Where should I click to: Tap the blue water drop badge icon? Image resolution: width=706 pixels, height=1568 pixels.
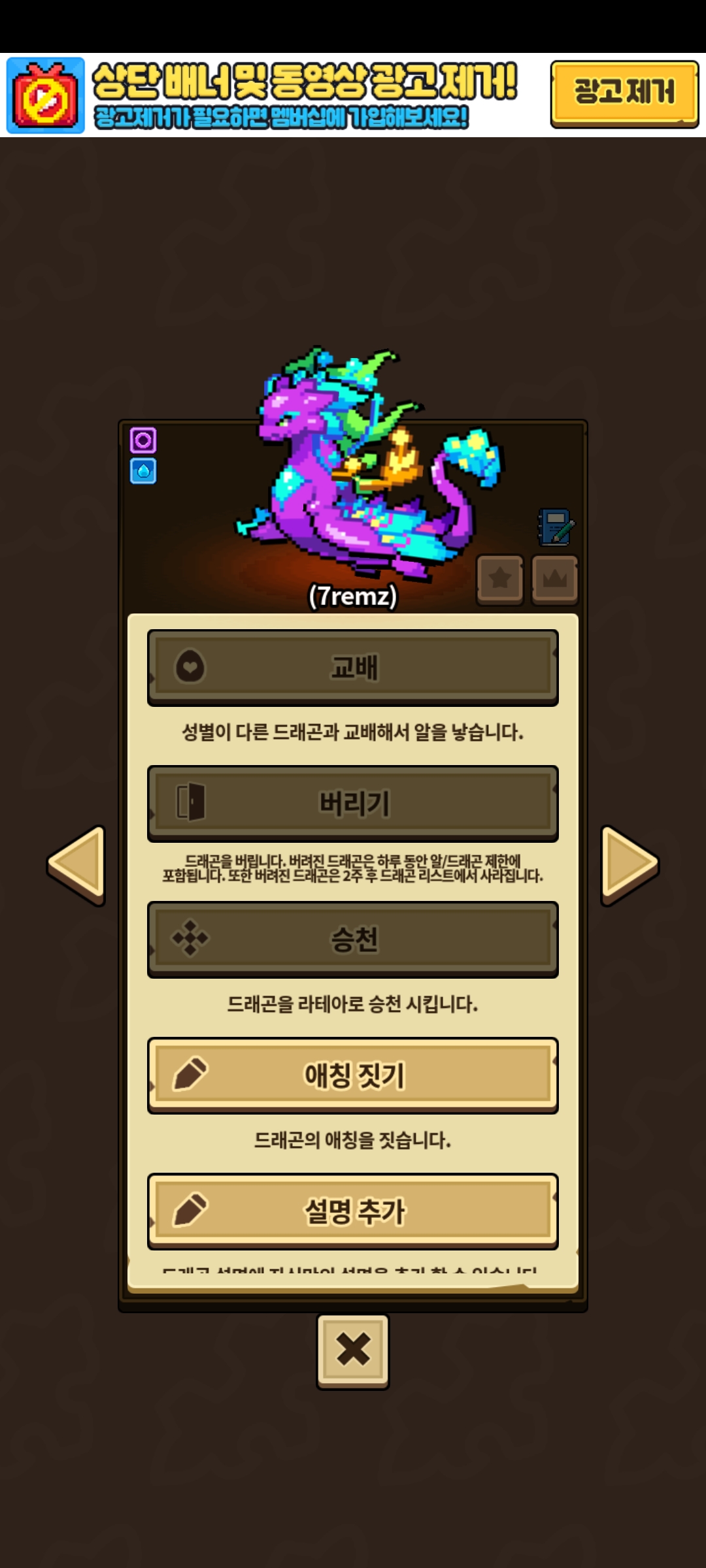click(143, 471)
